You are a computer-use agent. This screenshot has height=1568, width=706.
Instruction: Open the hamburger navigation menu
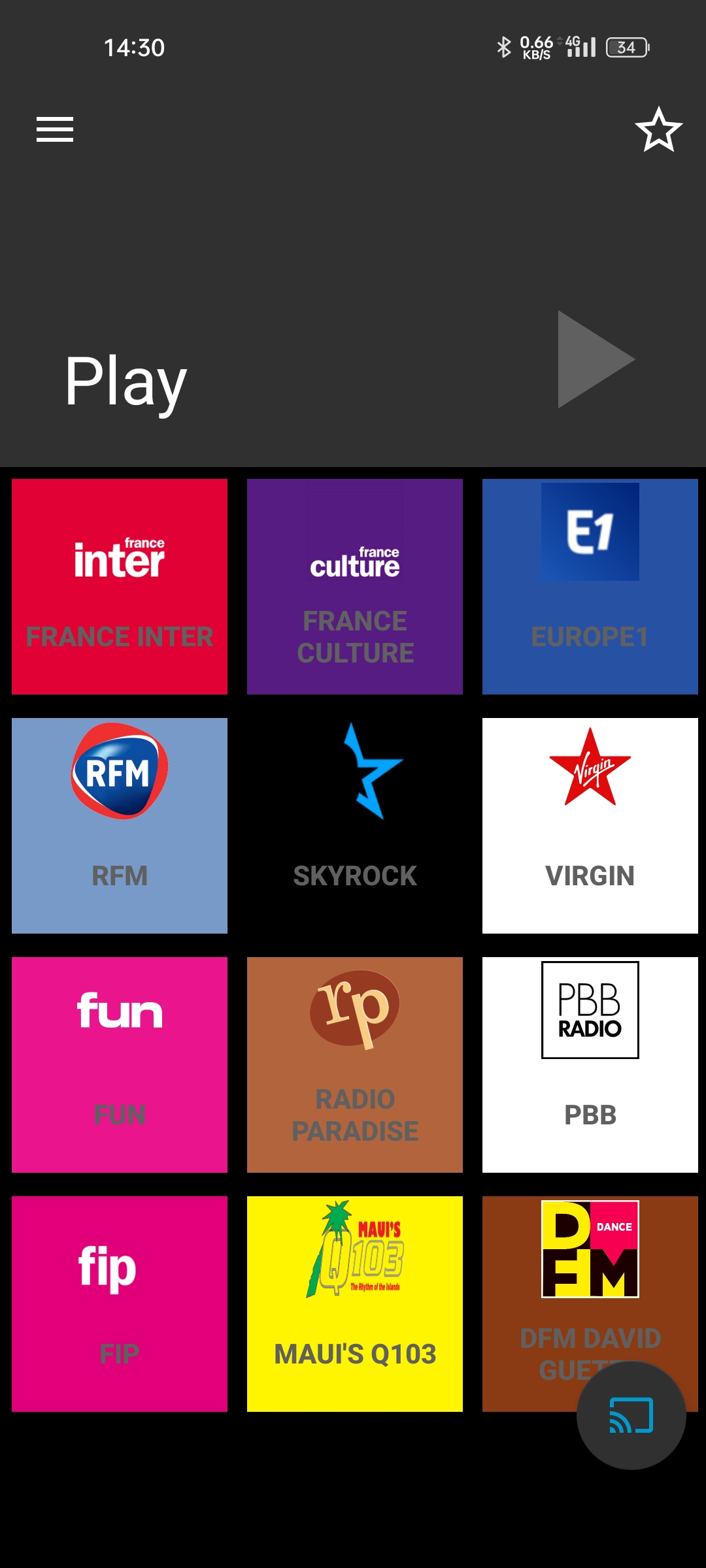point(55,129)
